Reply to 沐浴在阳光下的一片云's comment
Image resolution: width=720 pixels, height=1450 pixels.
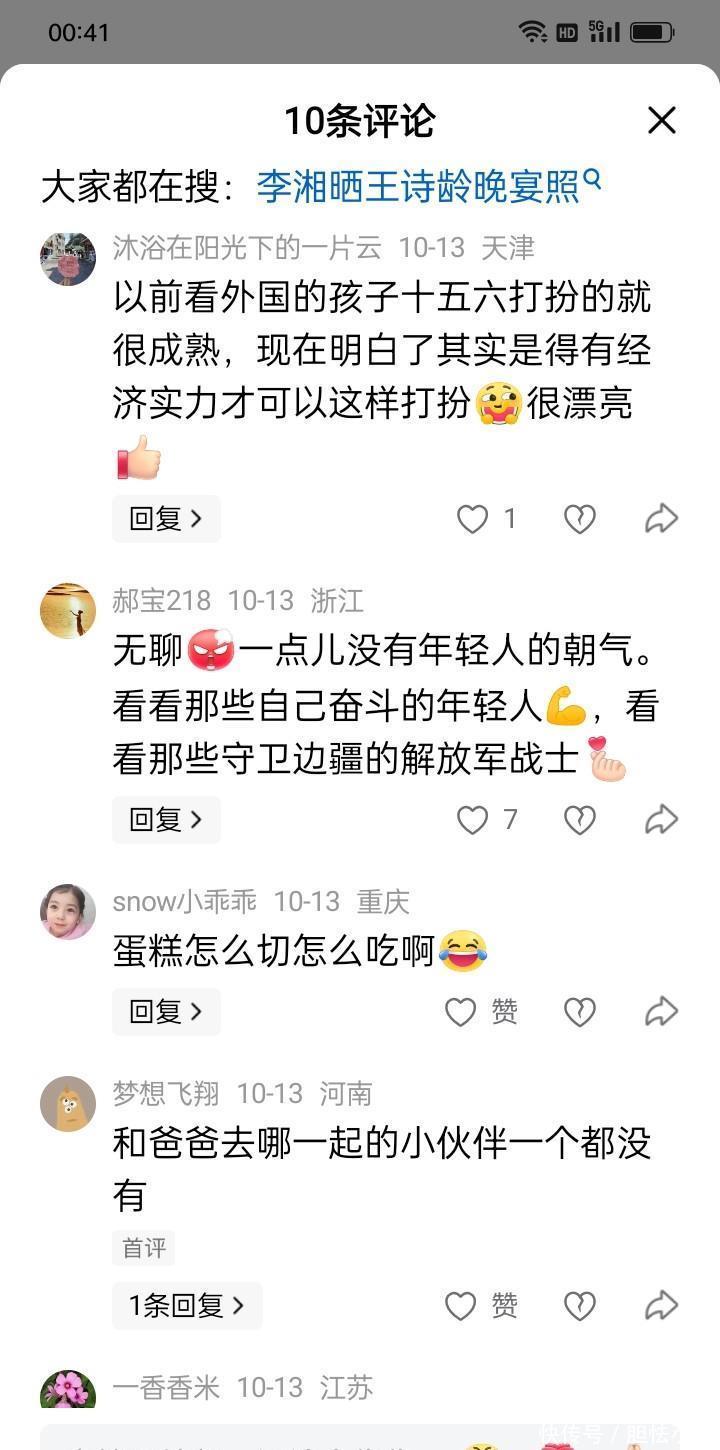point(165,519)
